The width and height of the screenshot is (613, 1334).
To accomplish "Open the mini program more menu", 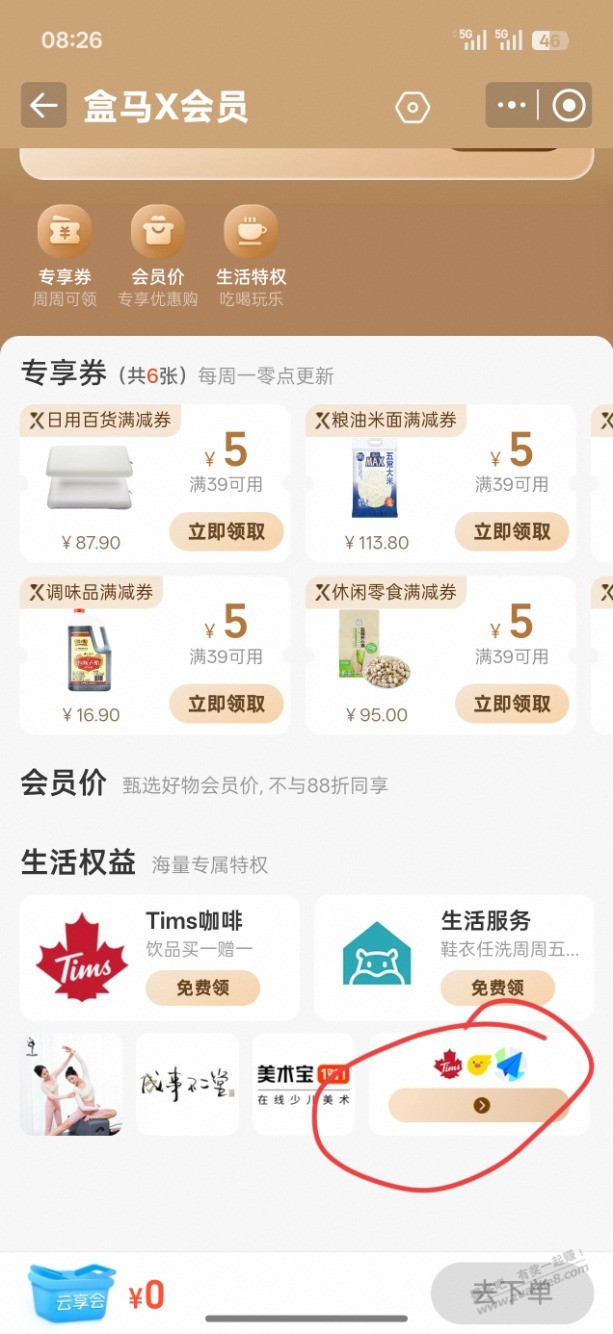I will pos(511,106).
